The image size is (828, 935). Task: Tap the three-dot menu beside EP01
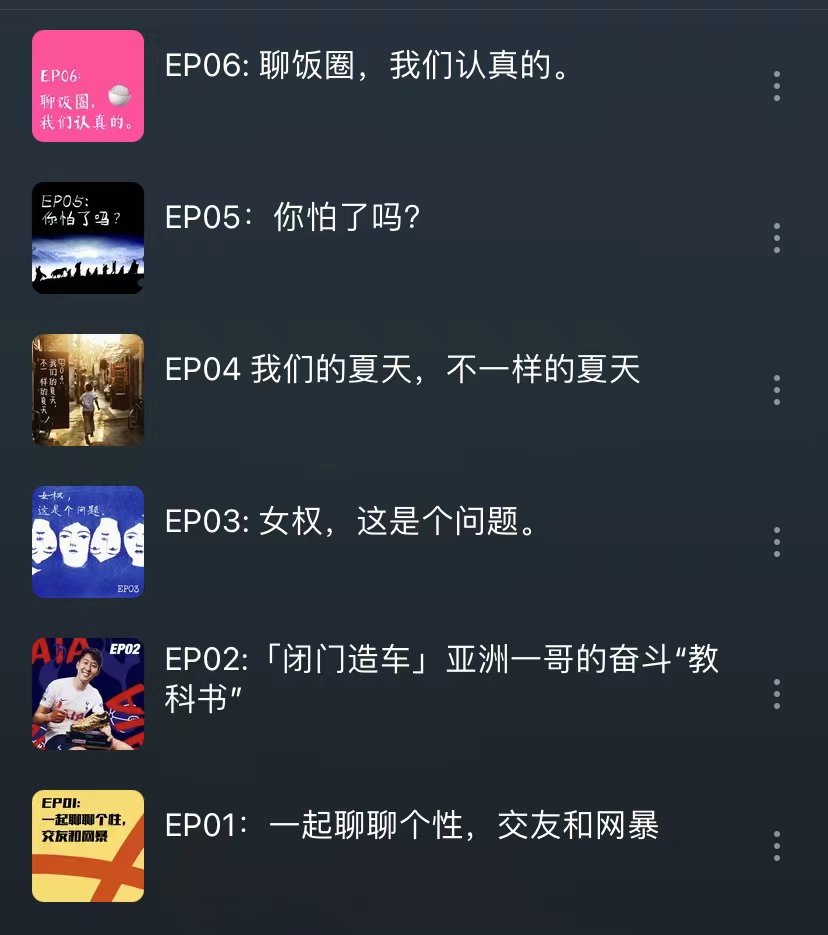click(x=777, y=846)
